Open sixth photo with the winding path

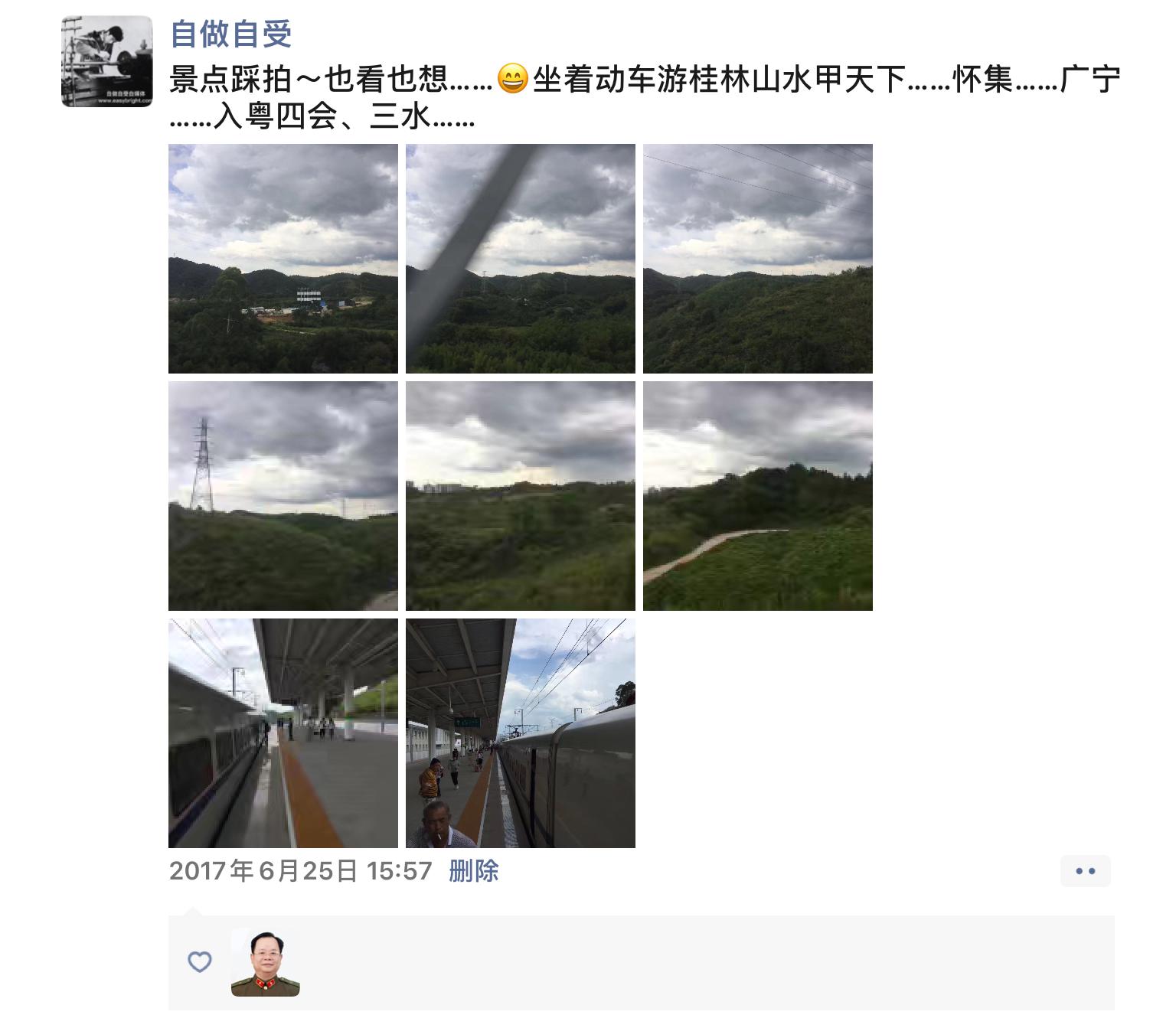point(758,496)
